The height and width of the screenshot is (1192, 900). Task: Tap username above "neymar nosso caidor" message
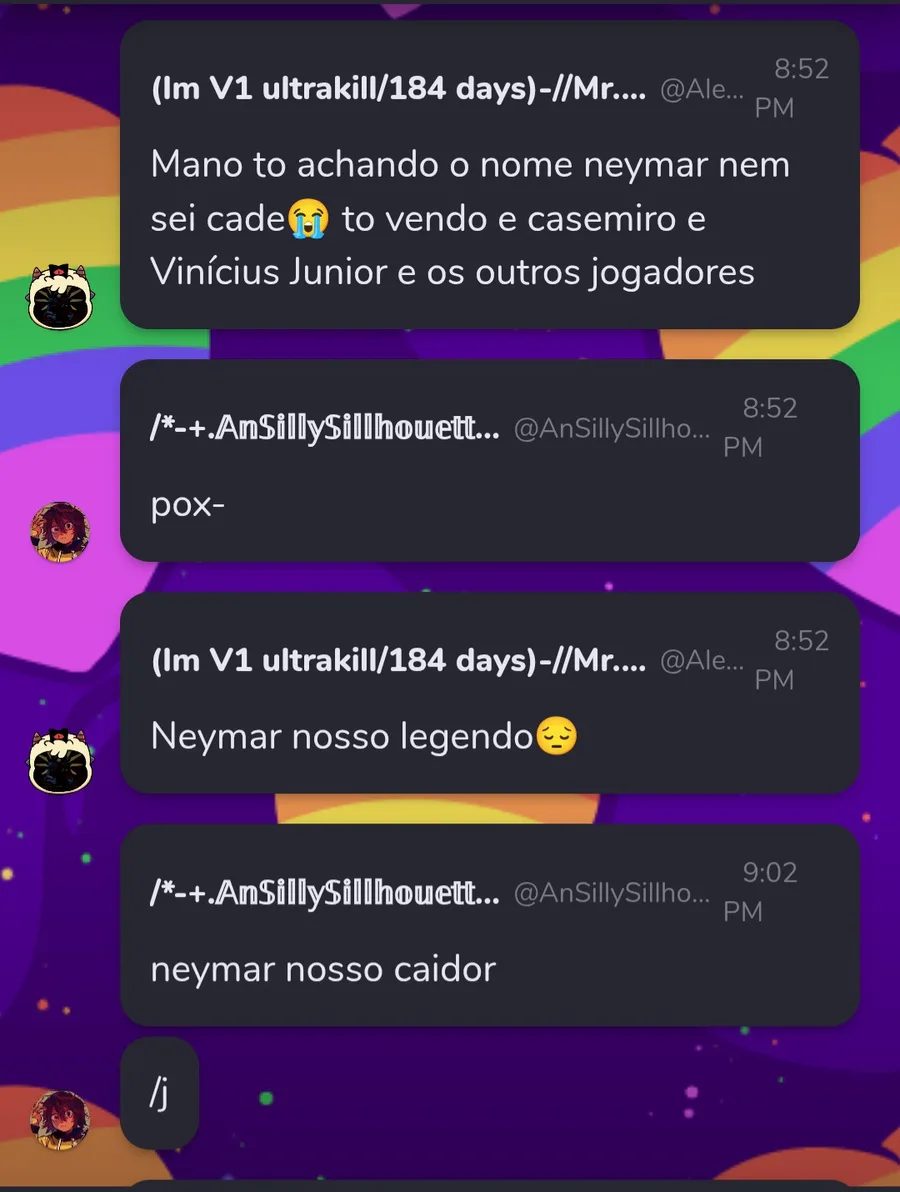(x=325, y=893)
